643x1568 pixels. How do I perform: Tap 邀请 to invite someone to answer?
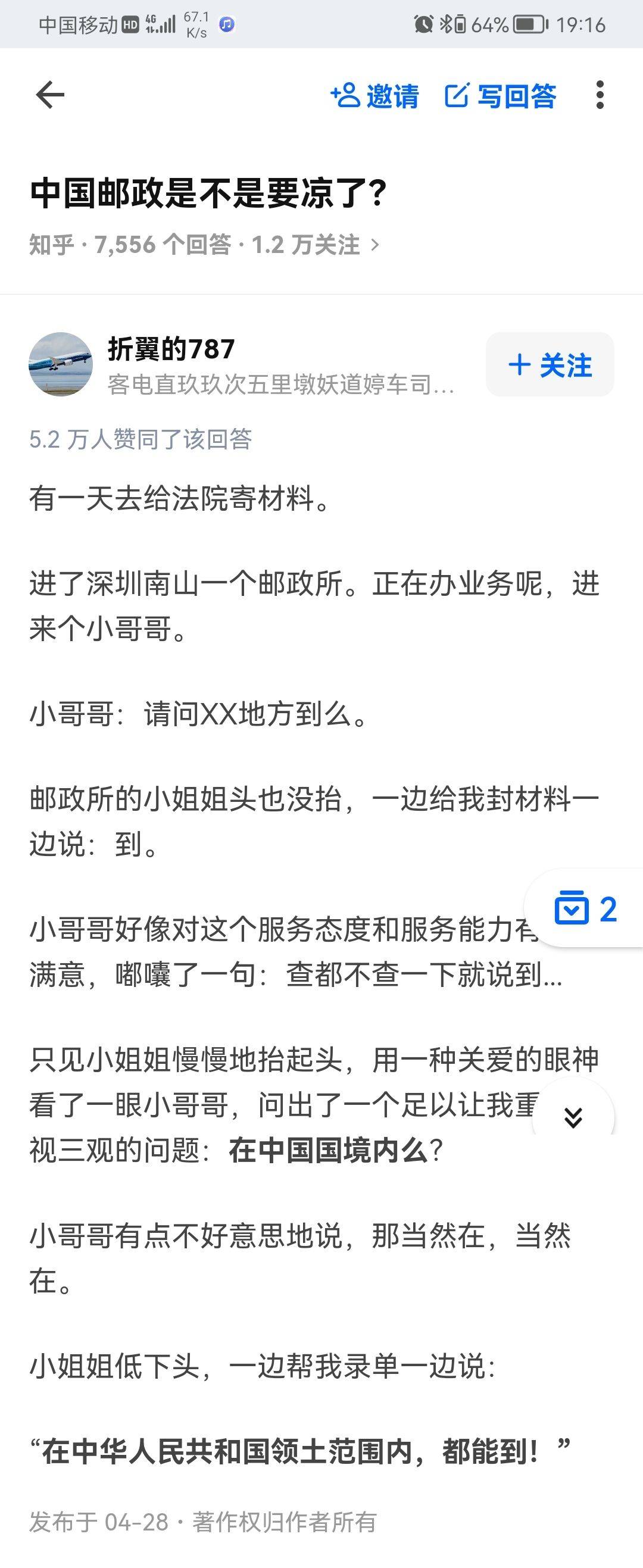(374, 96)
